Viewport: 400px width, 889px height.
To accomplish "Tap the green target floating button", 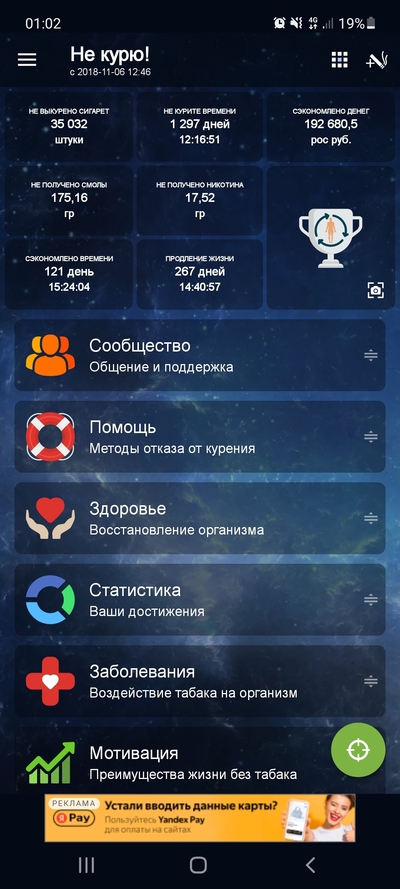I will (x=358, y=750).
